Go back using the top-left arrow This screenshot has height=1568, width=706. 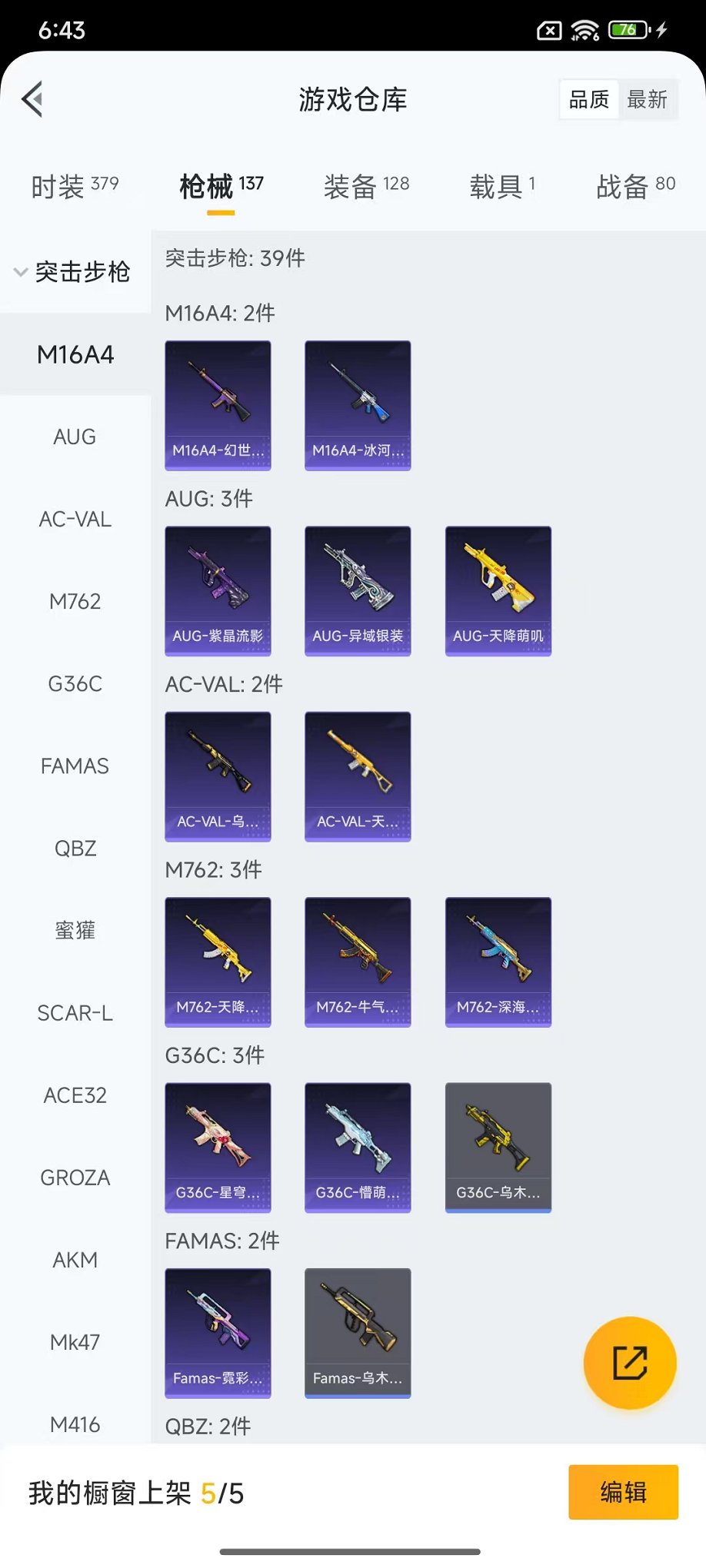pos(32,99)
